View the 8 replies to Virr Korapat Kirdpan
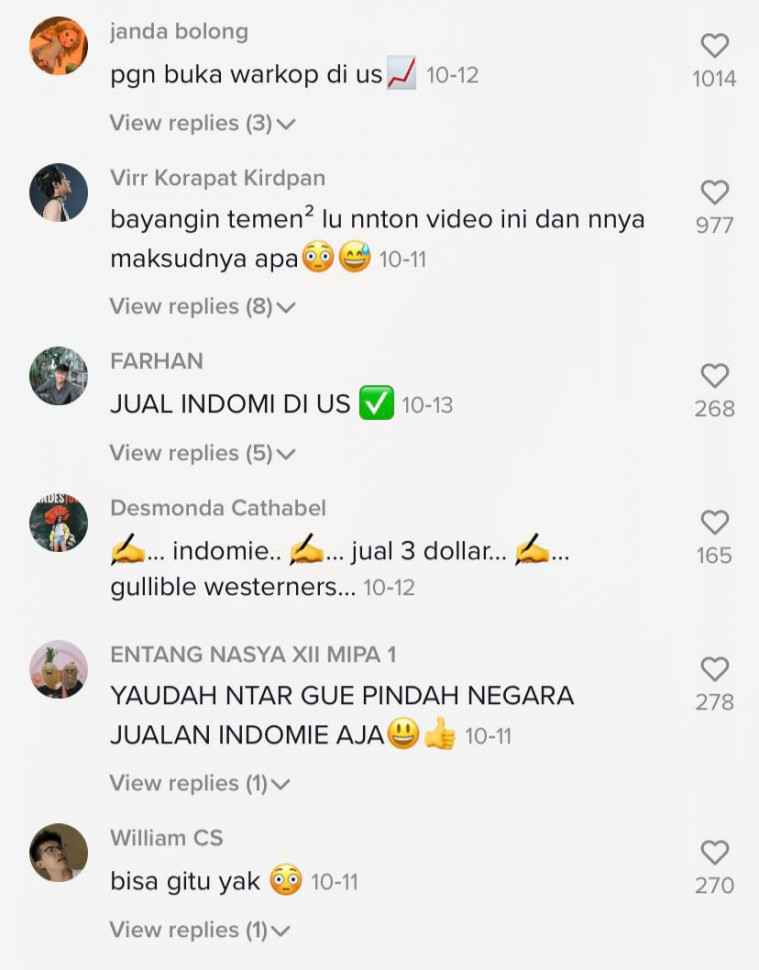 pos(202,306)
